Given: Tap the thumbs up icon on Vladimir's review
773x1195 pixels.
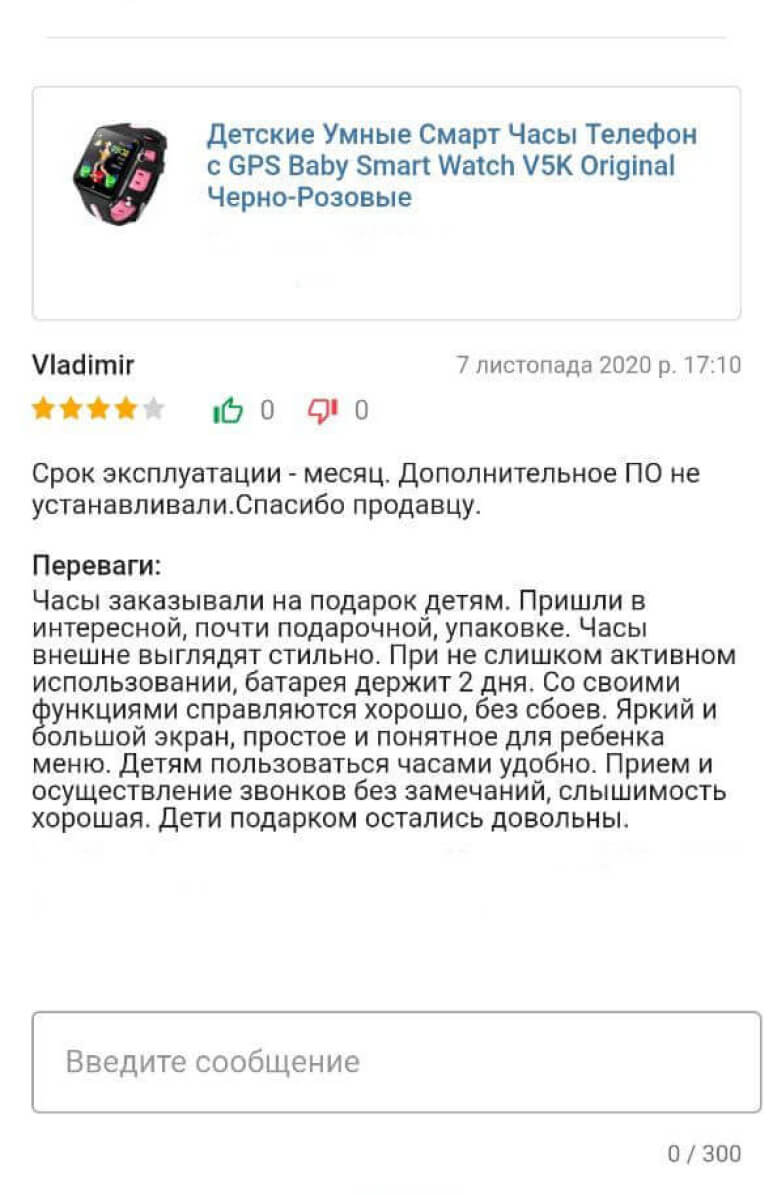Looking at the screenshot, I should point(228,411).
